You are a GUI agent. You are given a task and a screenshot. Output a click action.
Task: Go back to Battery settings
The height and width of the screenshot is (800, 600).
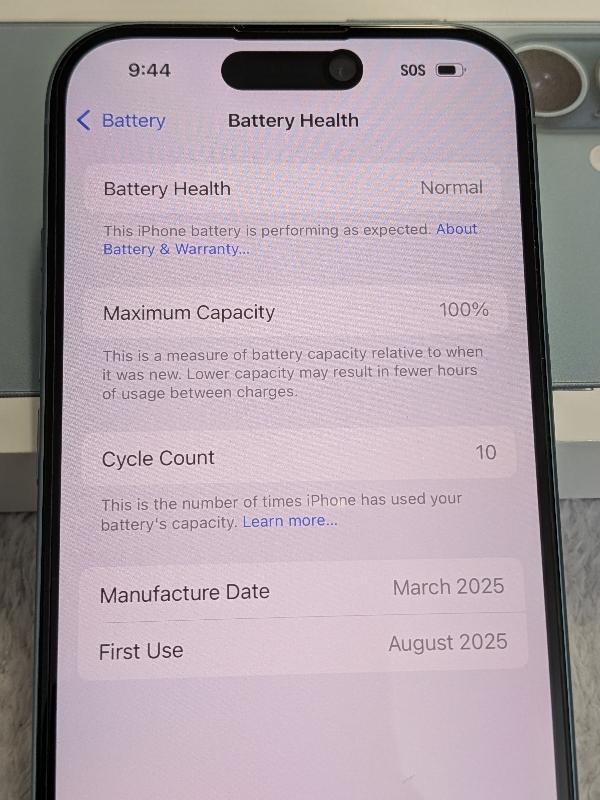click(x=121, y=121)
